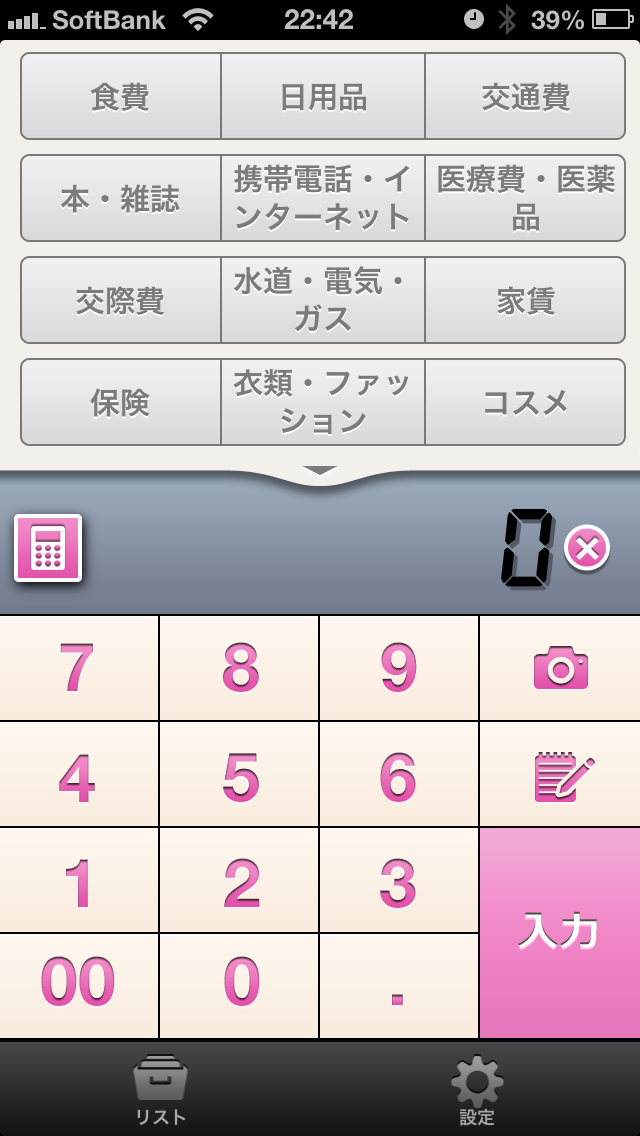Add a memo with the notepad icon
Image resolution: width=640 pixels, height=1136 pixels.
pyautogui.click(x=560, y=774)
